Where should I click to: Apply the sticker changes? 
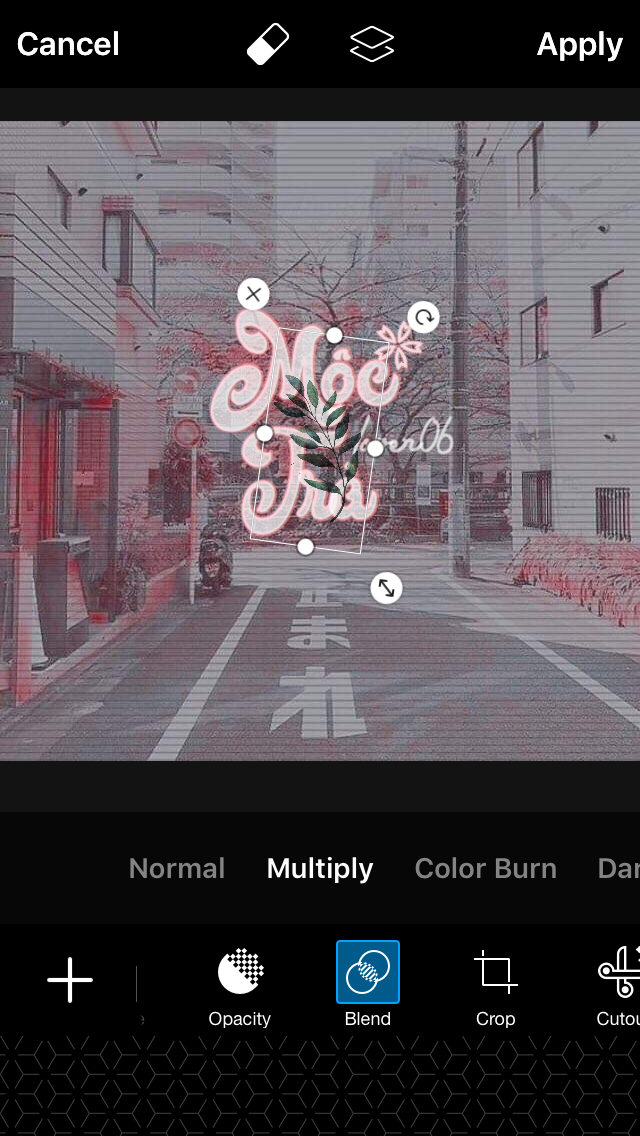(x=579, y=44)
